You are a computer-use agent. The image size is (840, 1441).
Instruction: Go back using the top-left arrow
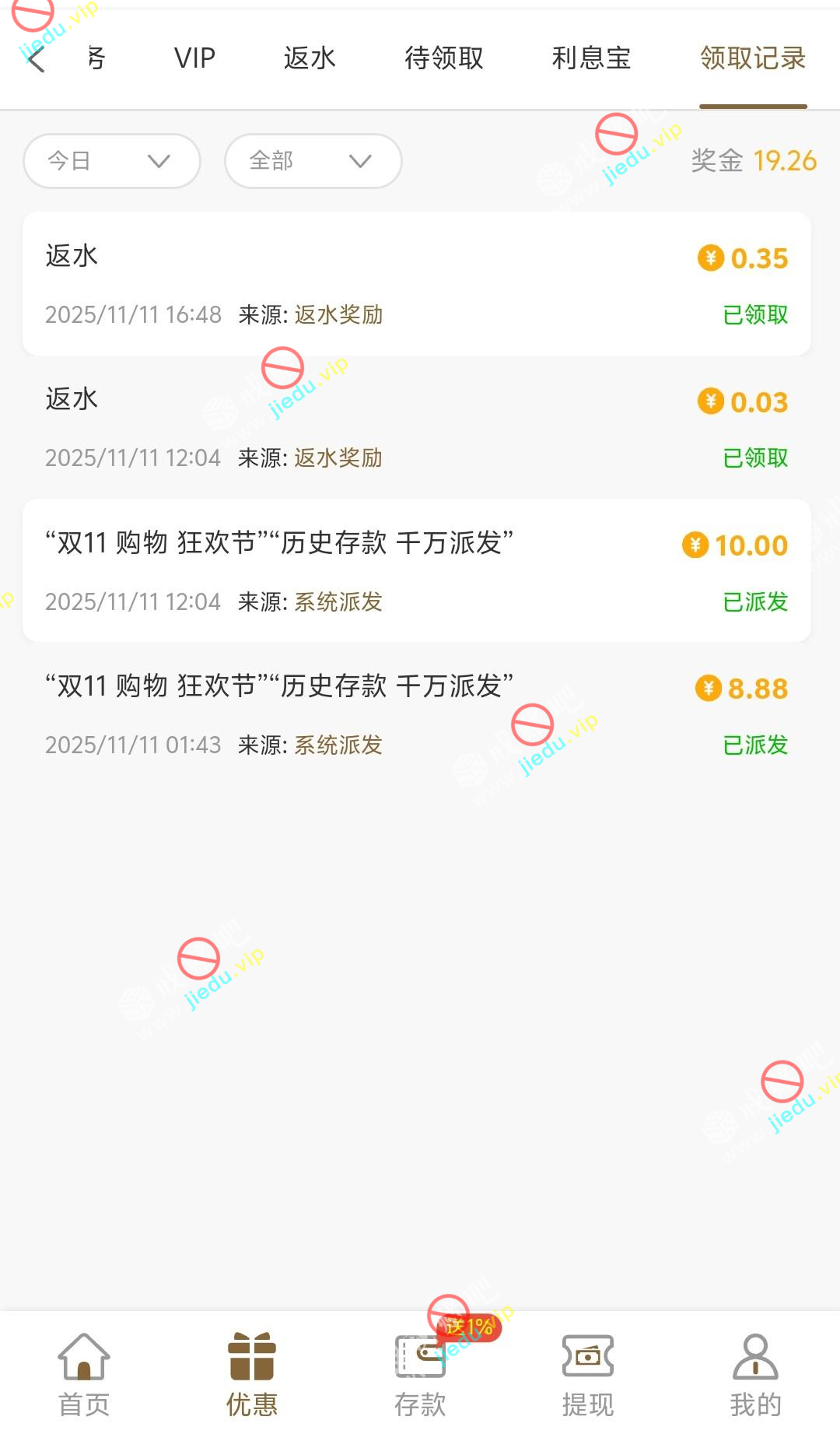click(36, 58)
